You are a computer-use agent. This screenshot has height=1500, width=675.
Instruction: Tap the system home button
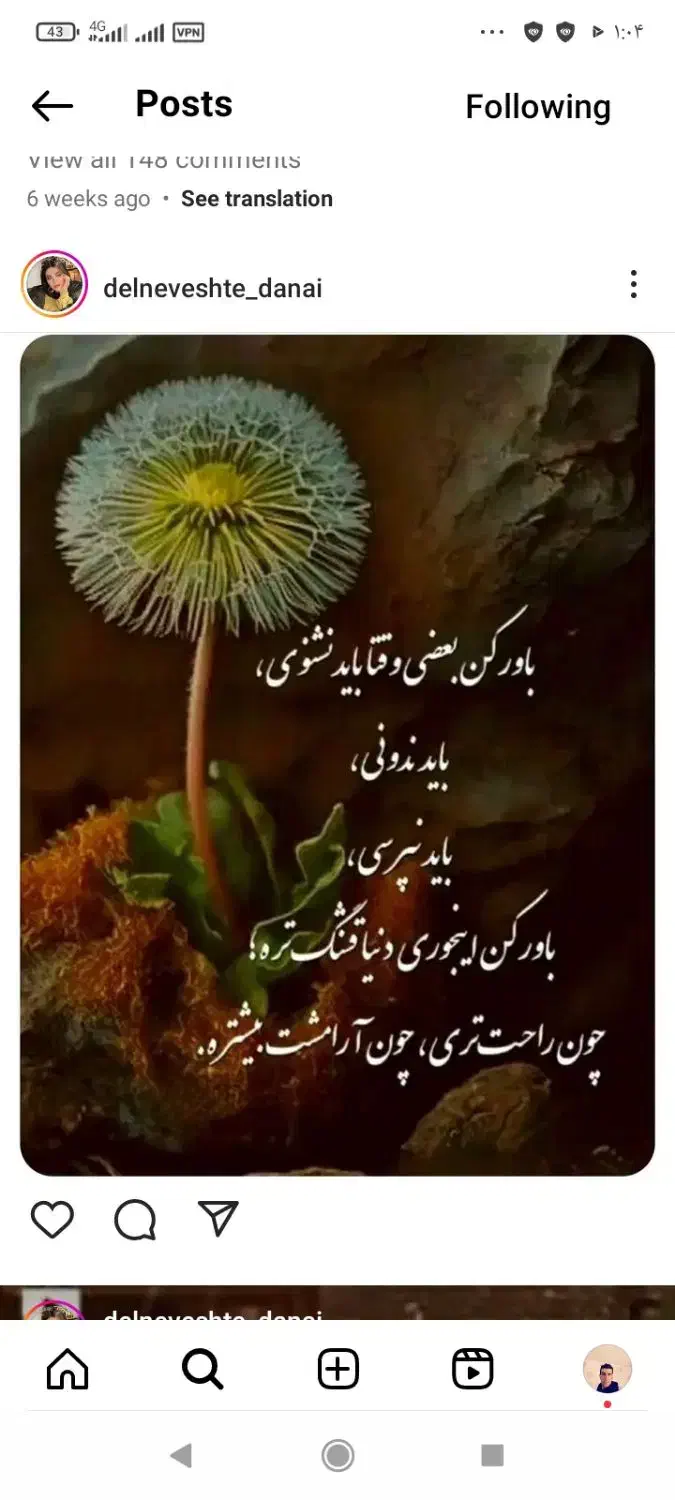tap(338, 1455)
